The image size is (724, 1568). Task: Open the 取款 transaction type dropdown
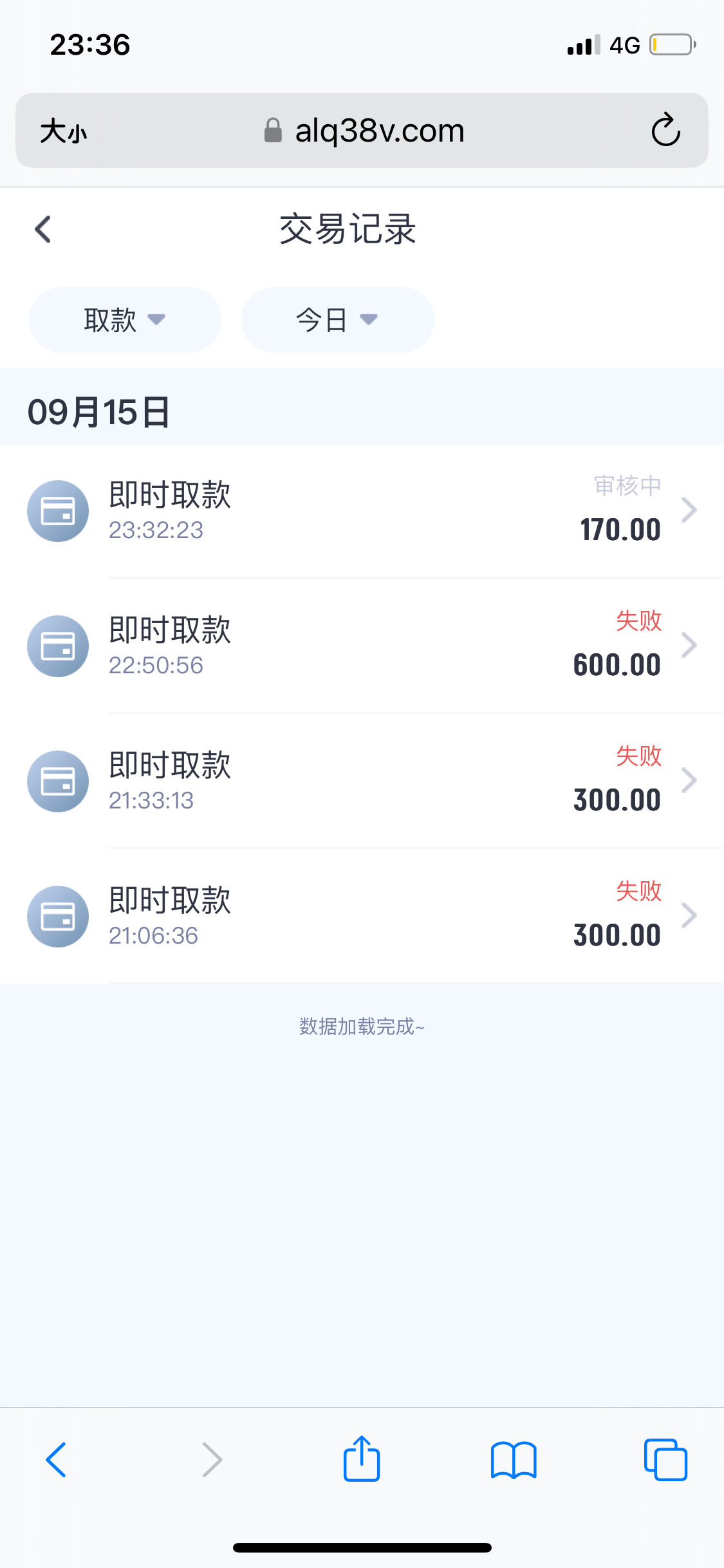(x=125, y=320)
